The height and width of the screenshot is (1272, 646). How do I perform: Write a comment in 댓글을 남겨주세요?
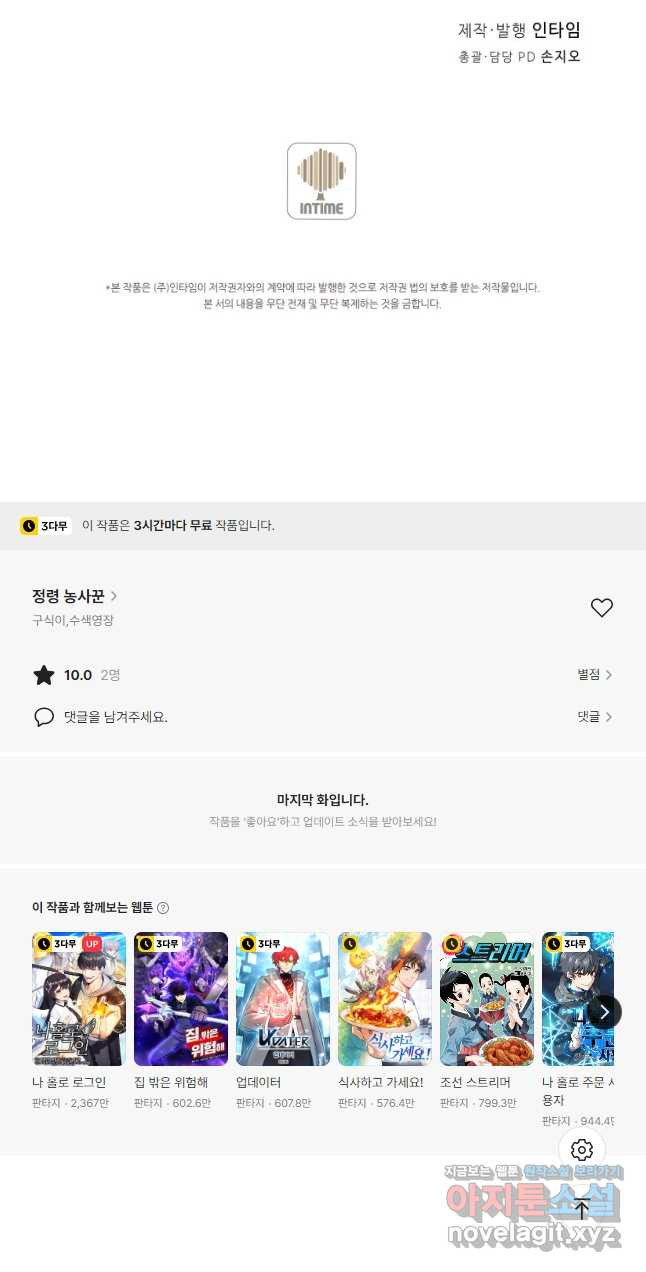point(115,717)
